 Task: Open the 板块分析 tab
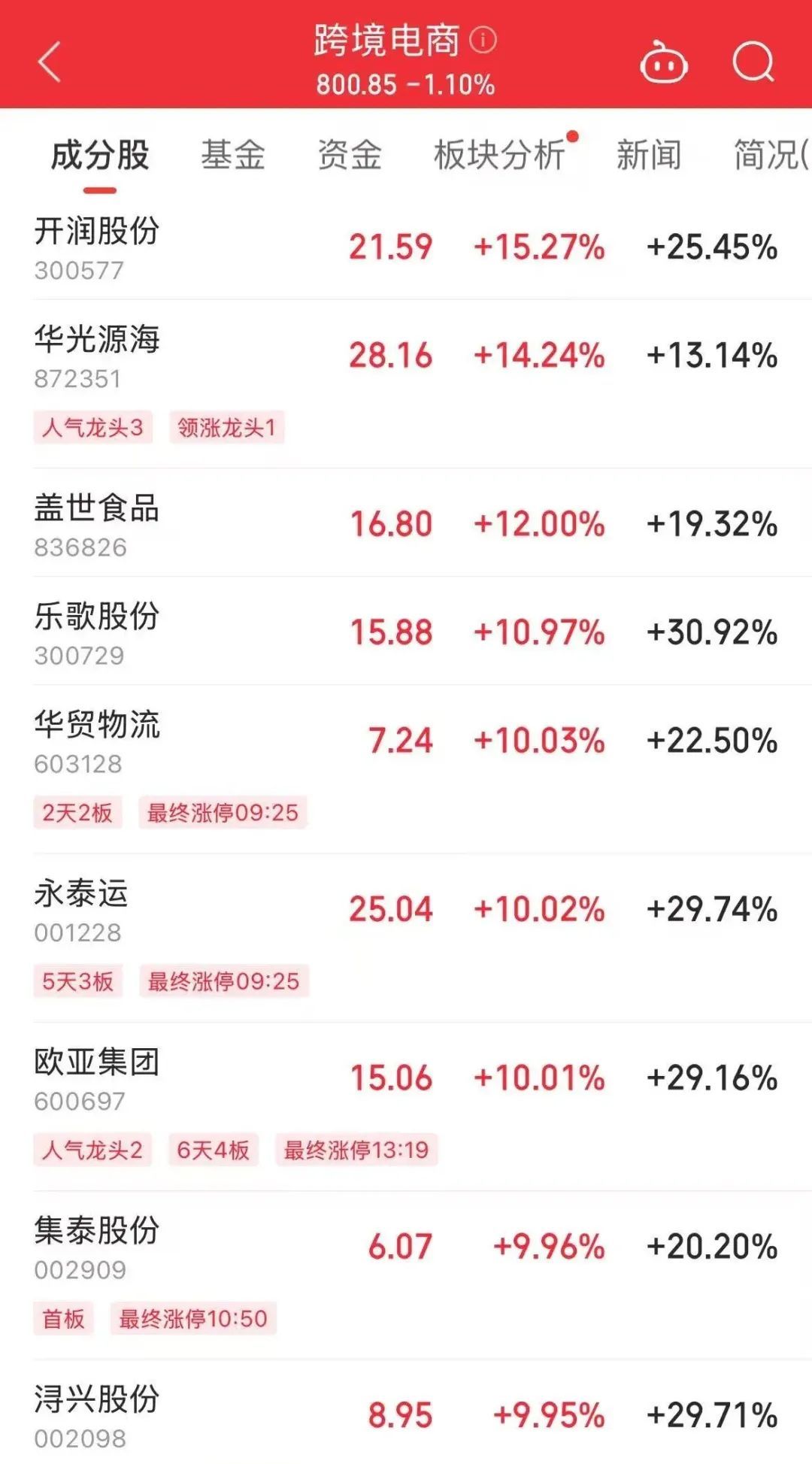pyautogui.click(x=500, y=156)
